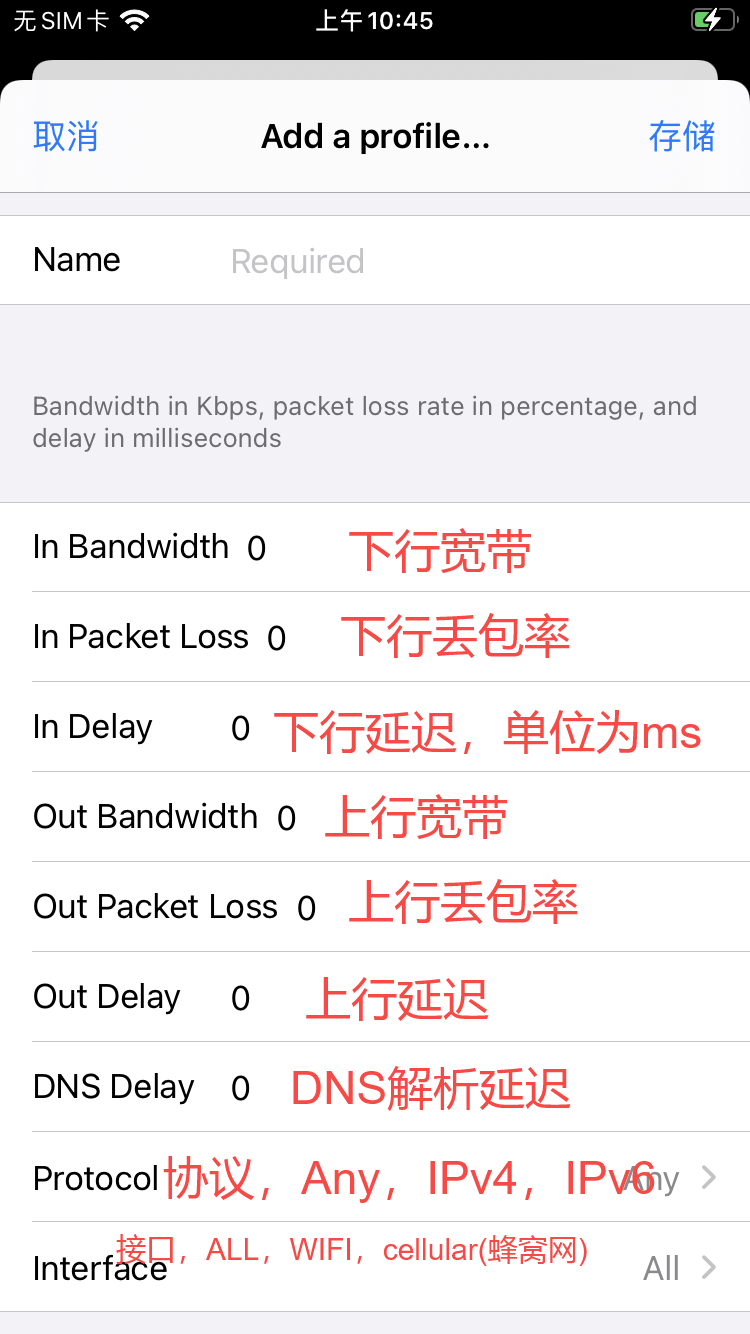Select the In Bandwidth value field
The height and width of the screenshot is (1334, 750).
256,547
